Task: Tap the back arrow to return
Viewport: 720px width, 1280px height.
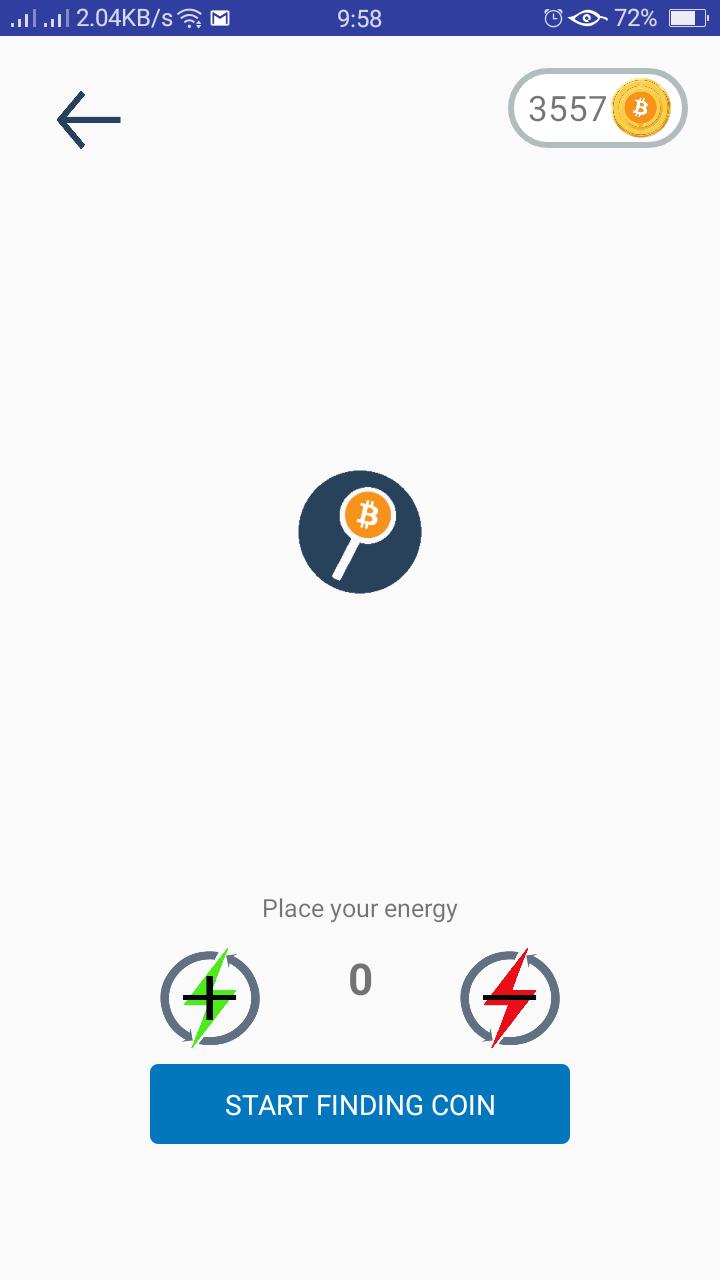Action: [x=88, y=119]
